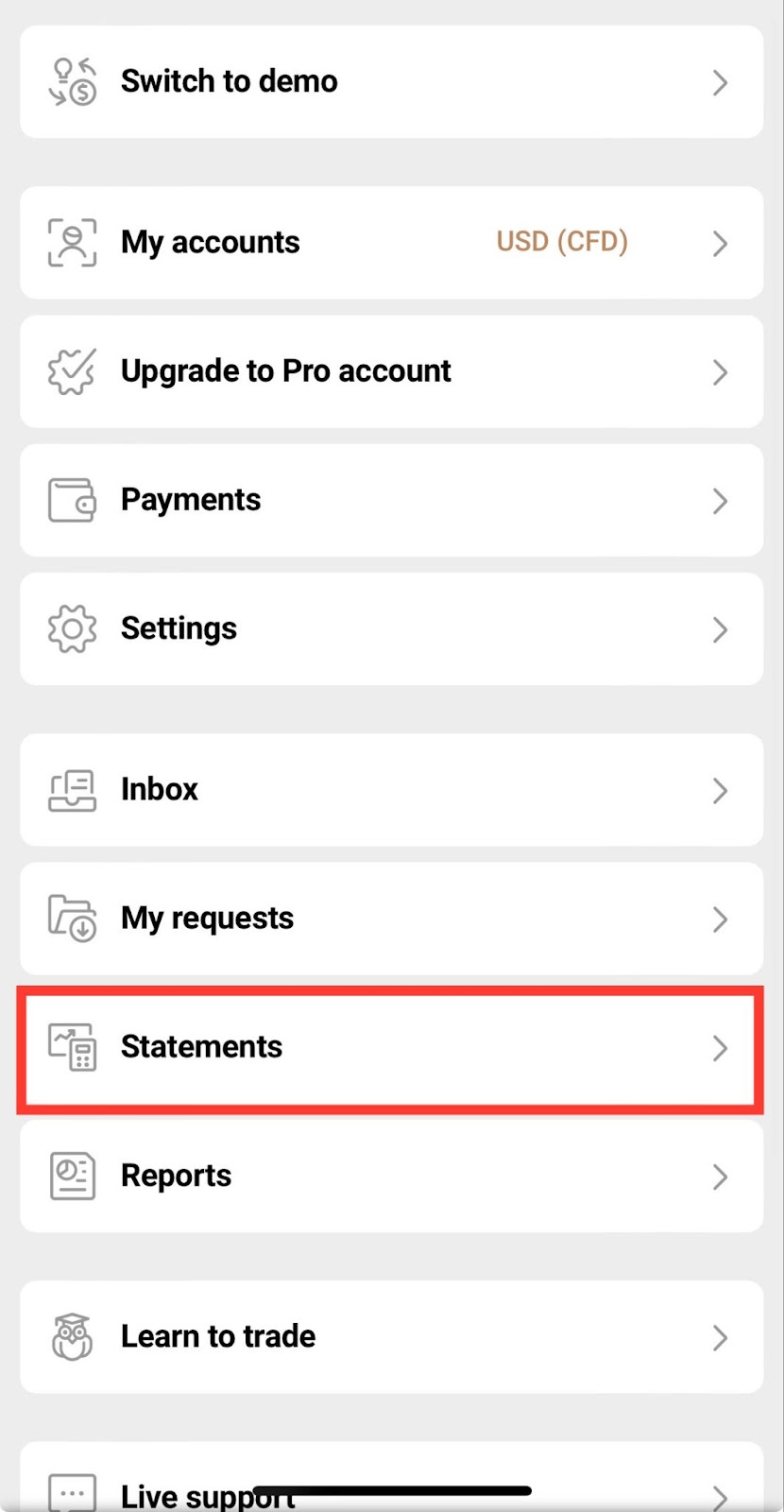Open My accounts
Screen dimensions: 784x1512
391,243
